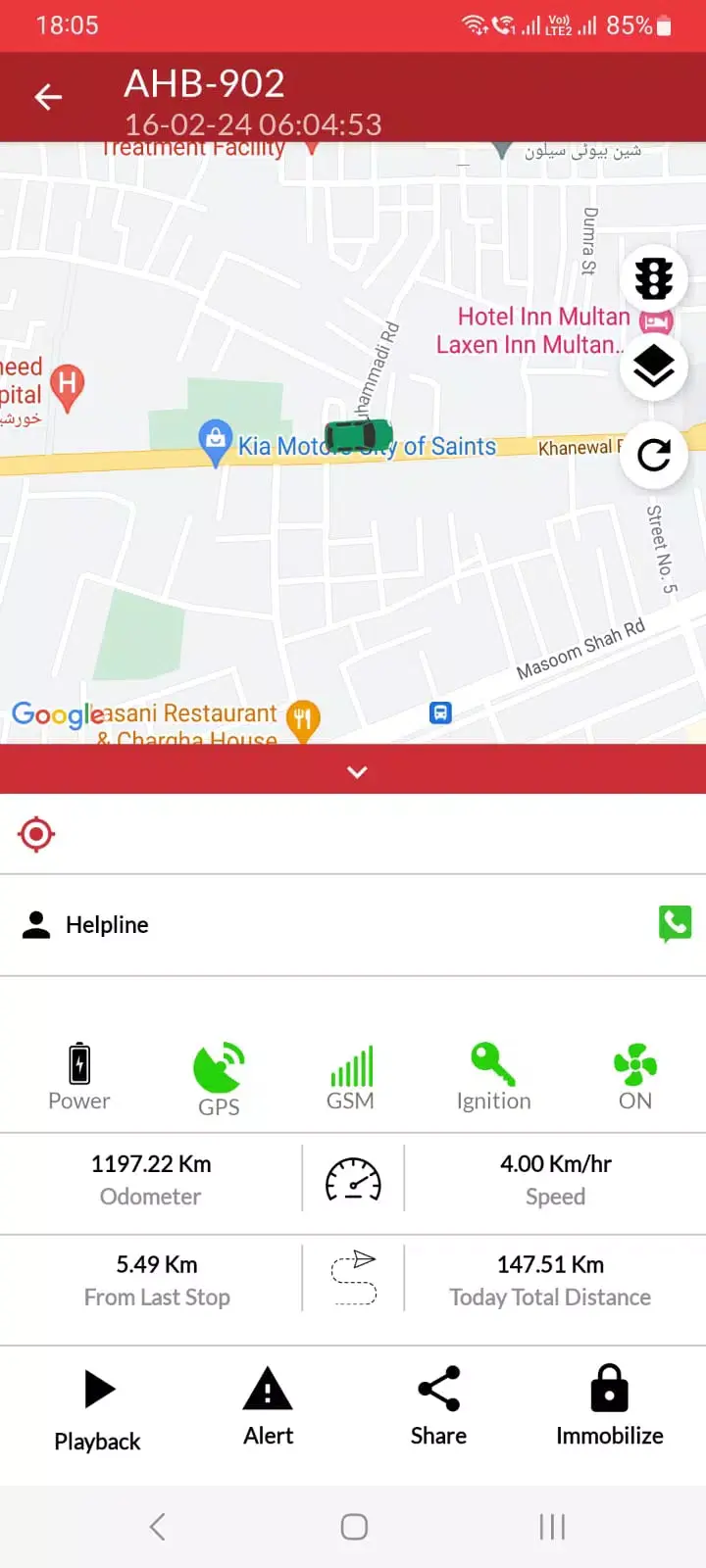This screenshot has height=1568, width=706.
Task: Toggle traffic overlay on the map
Action: coord(653,278)
